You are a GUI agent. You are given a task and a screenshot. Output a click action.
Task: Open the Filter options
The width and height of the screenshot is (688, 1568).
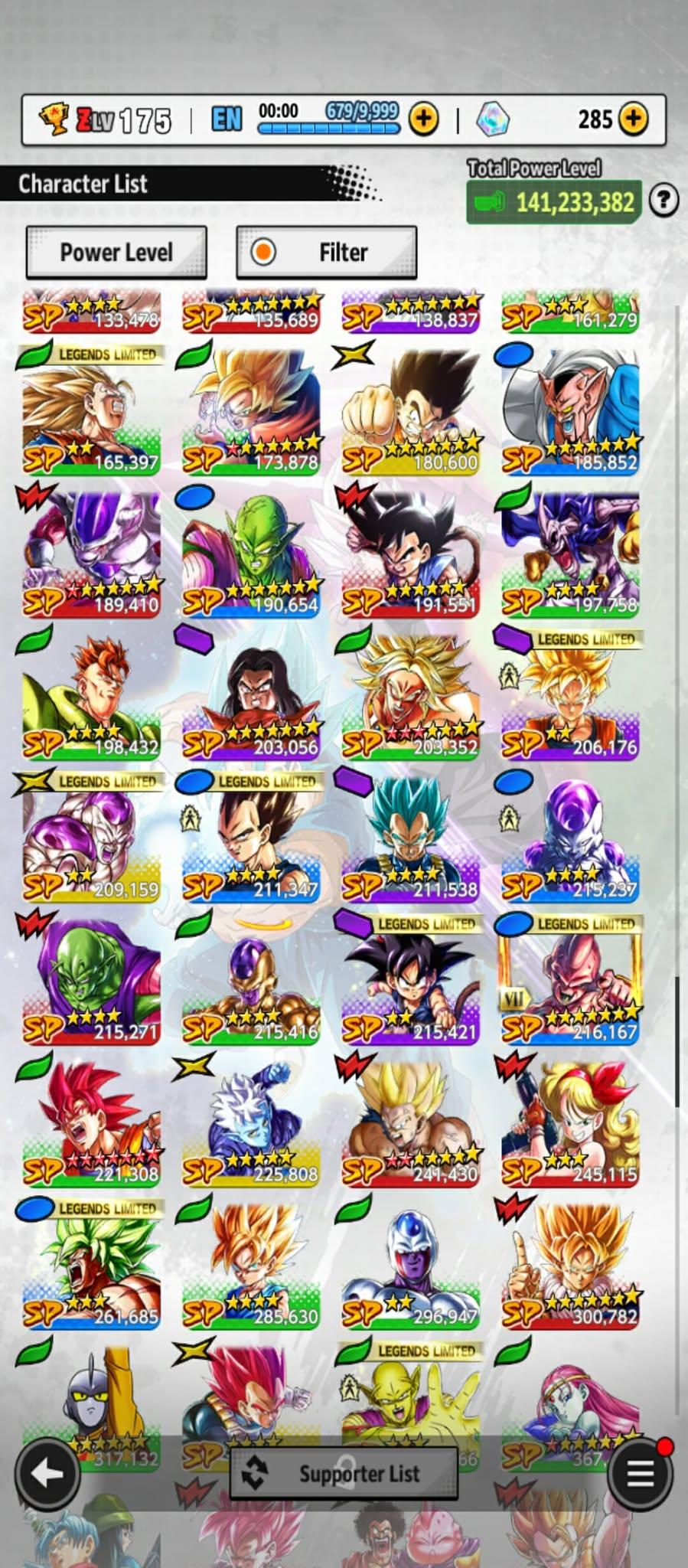[327, 252]
